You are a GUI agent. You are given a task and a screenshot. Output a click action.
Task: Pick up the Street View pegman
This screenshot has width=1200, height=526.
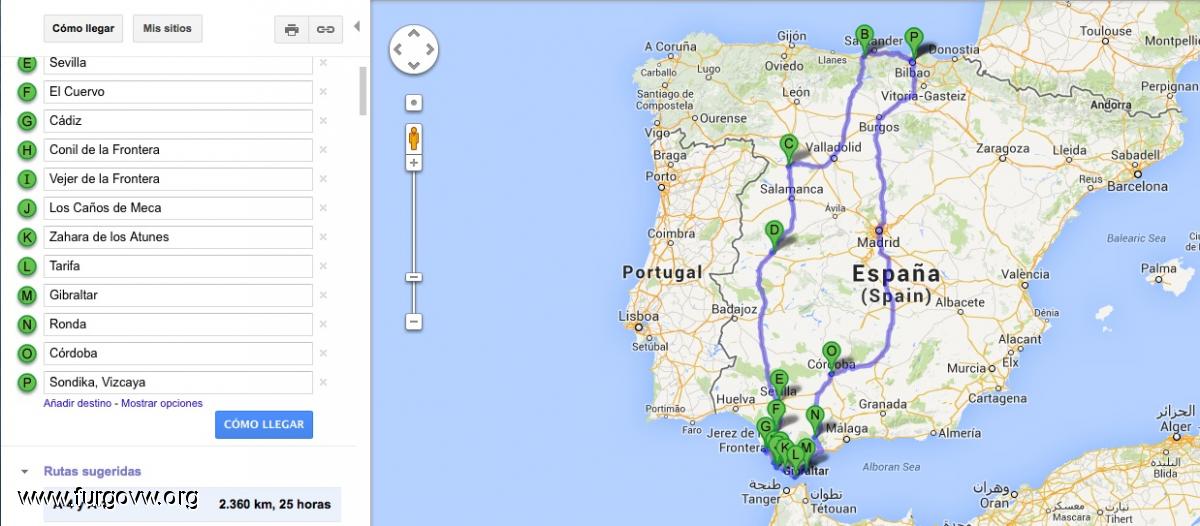click(x=414, y=138)
